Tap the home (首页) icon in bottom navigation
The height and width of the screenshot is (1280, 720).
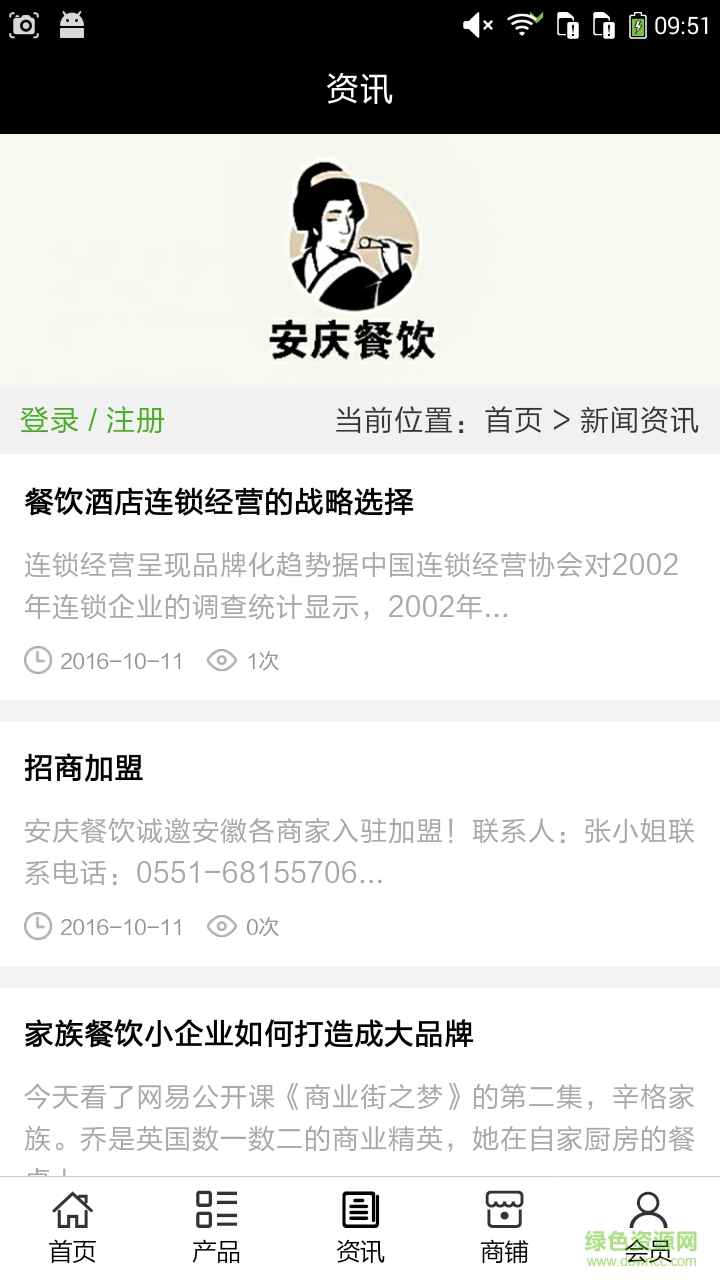[x=71, y=1212]
